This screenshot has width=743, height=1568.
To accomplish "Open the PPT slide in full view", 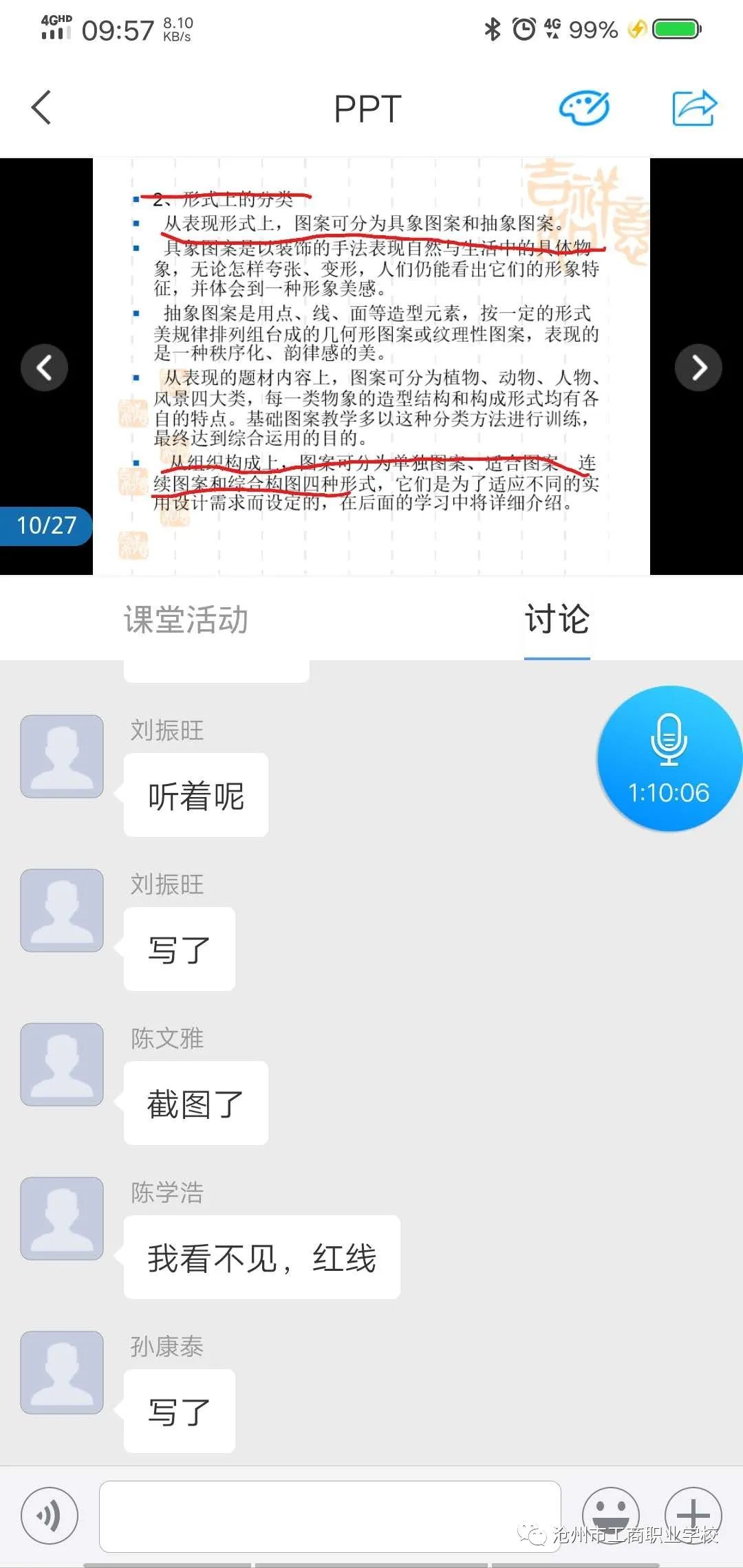I will [371, 367].
